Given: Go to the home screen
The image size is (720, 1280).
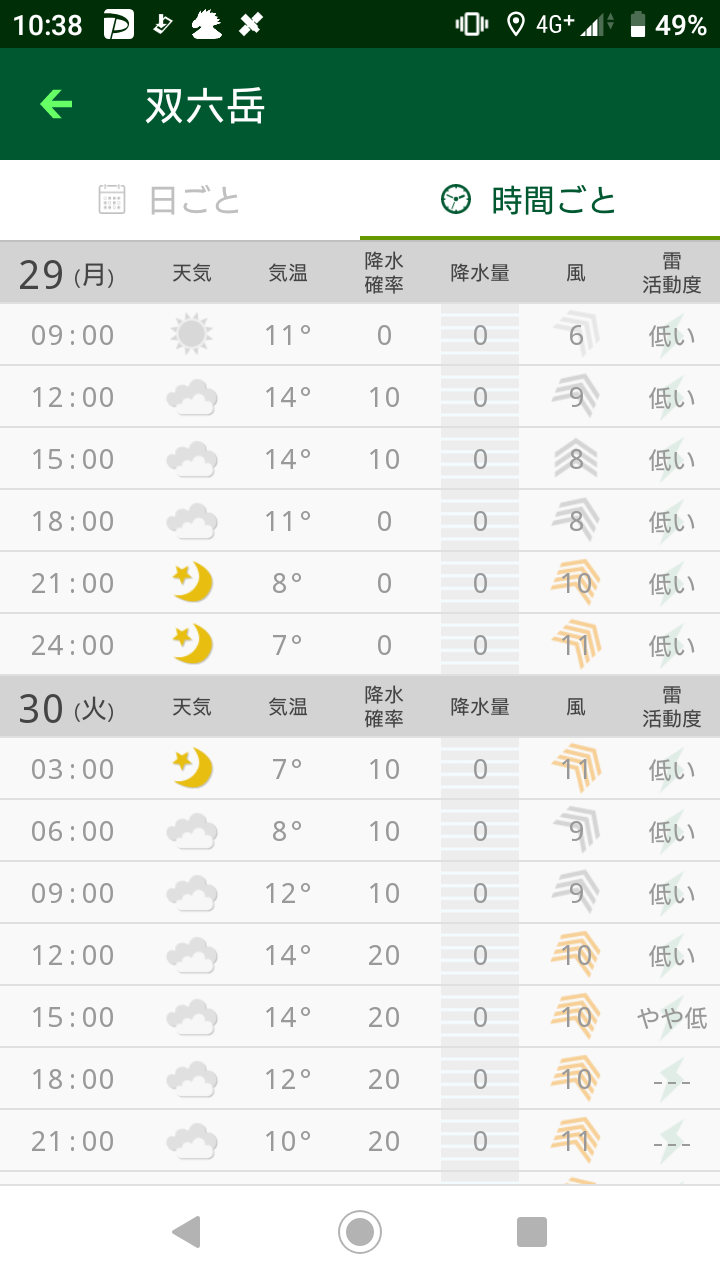Looking at the screenshot, I should click(x=360, y=1231).
